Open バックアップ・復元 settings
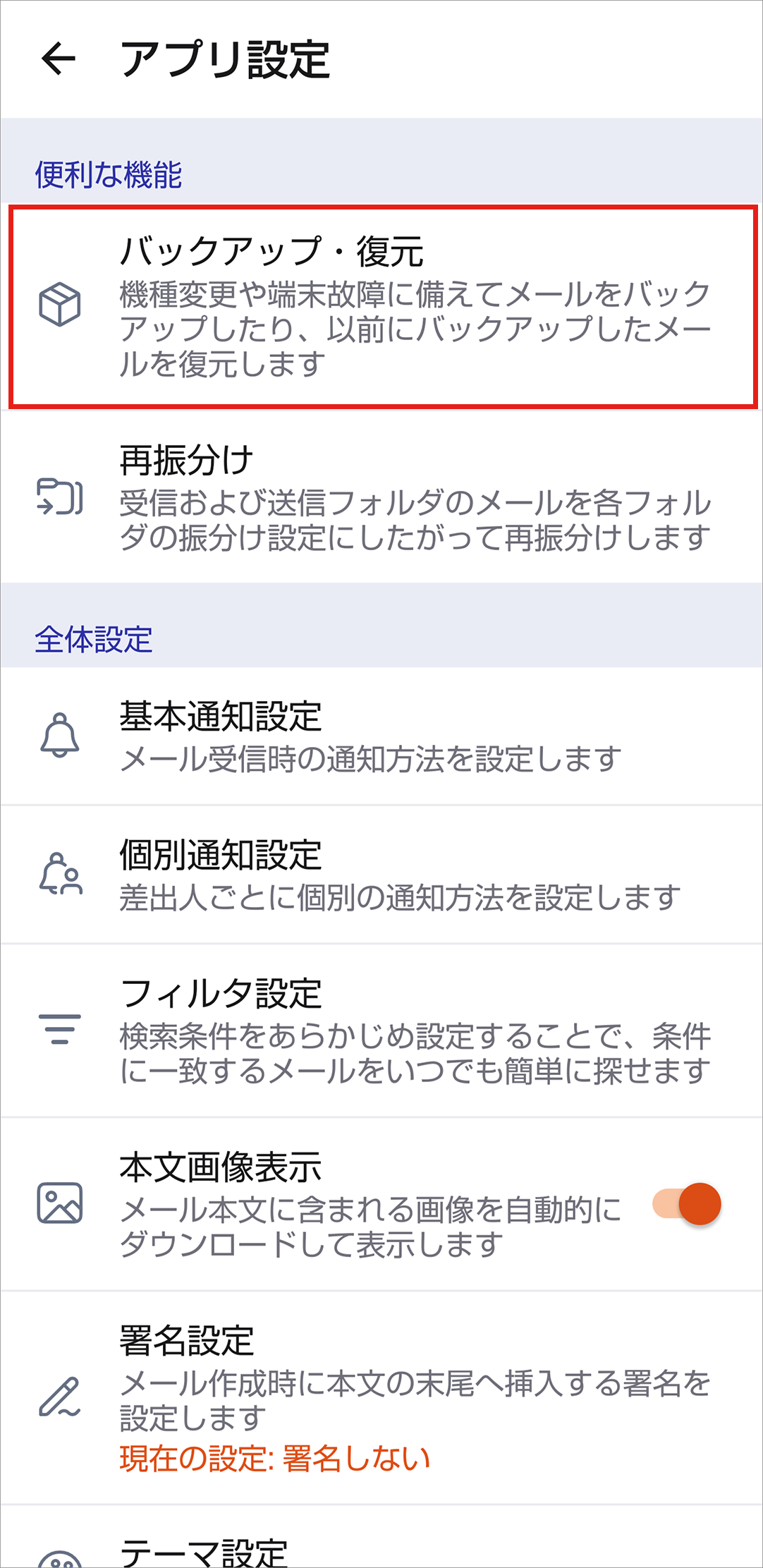This screenshot has width=763, height=1568. point(381,307)
